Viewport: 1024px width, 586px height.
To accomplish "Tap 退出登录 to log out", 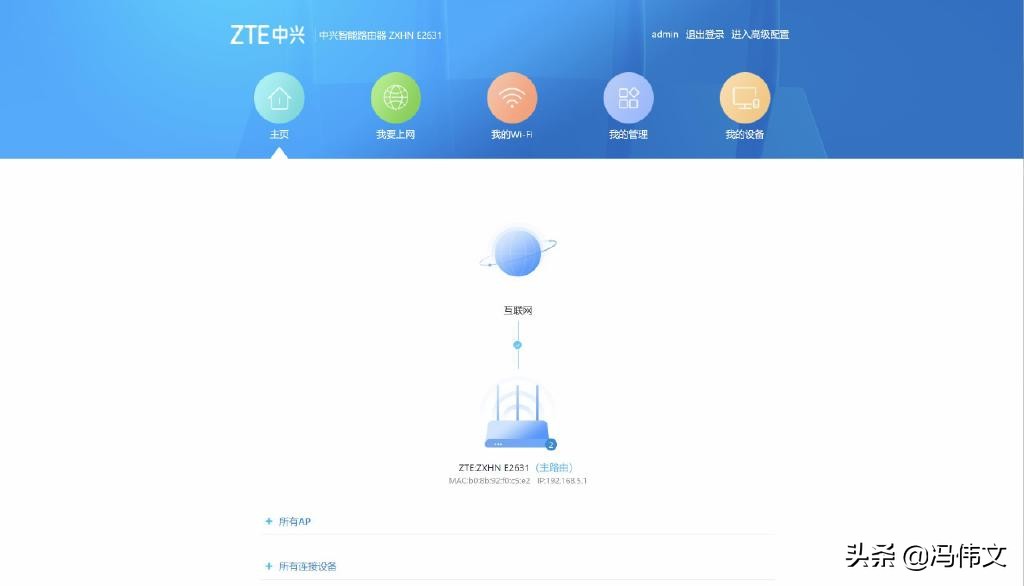I will [704, 35].
